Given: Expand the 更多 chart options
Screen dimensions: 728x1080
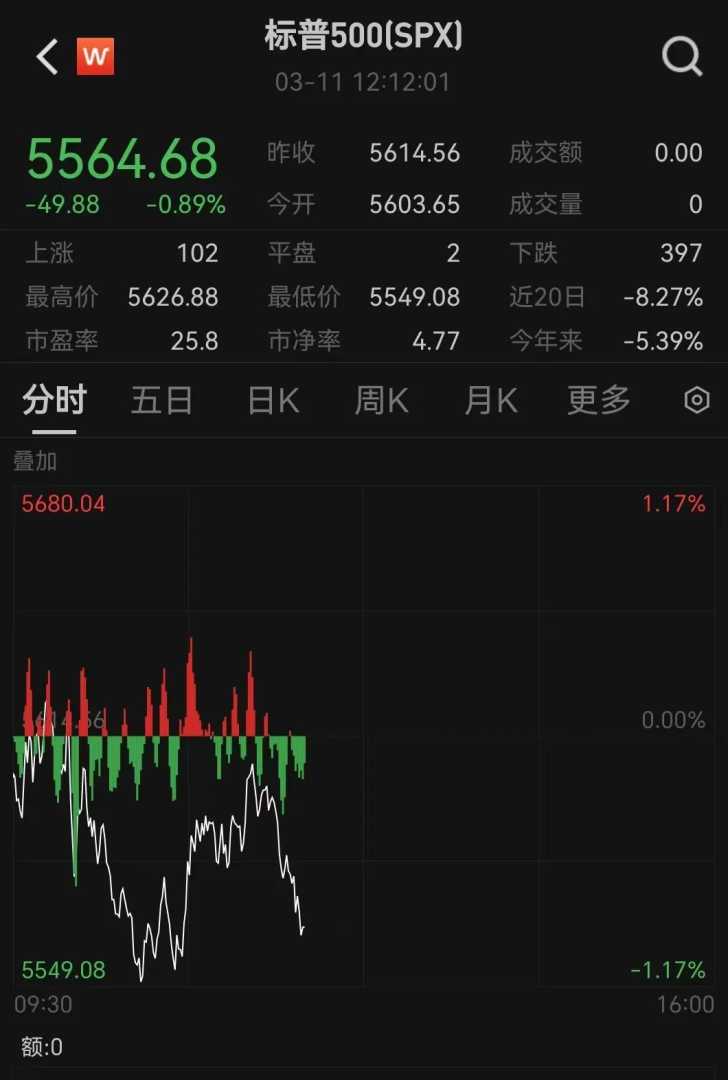Looking at the screenshot, I should pos(600,401).
